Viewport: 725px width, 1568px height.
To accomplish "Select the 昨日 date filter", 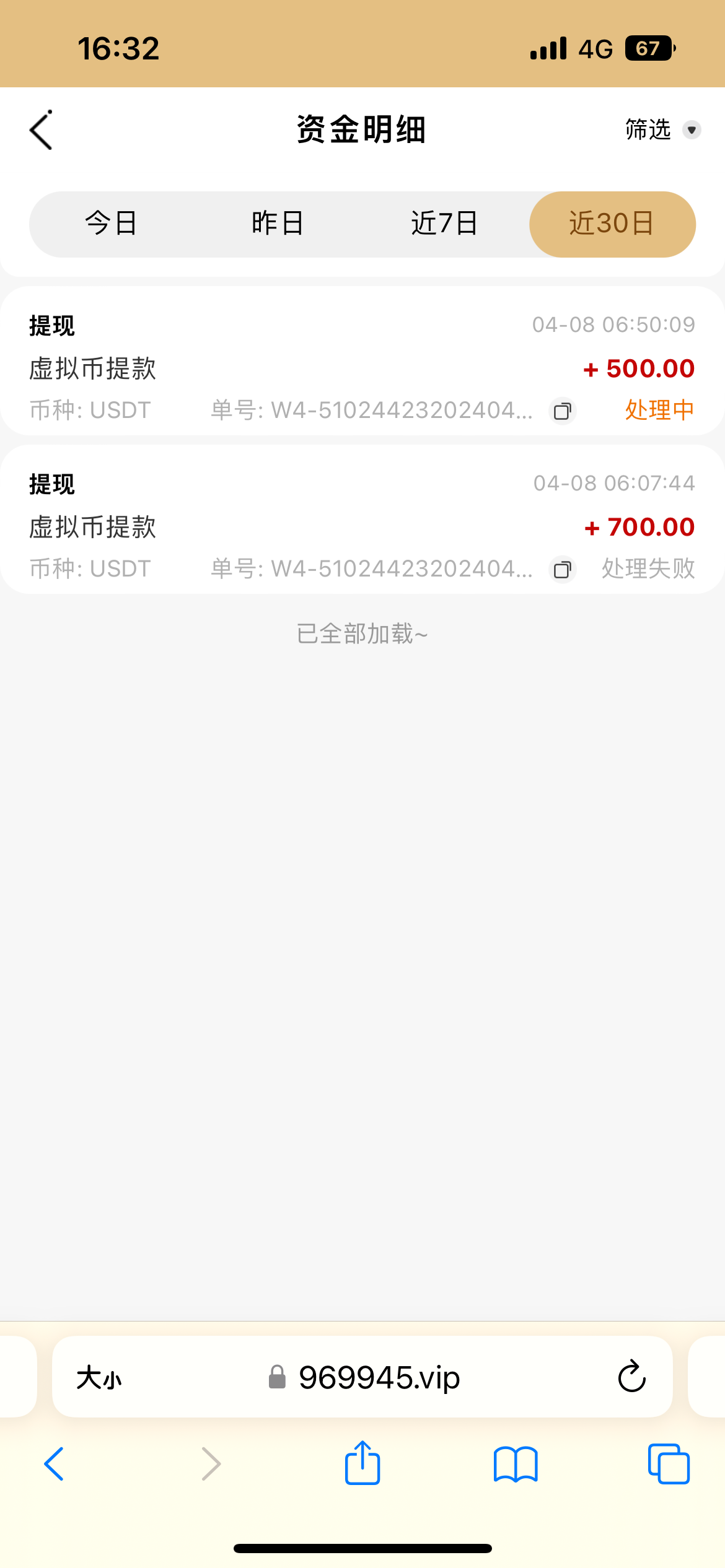I will pos(278,224).
